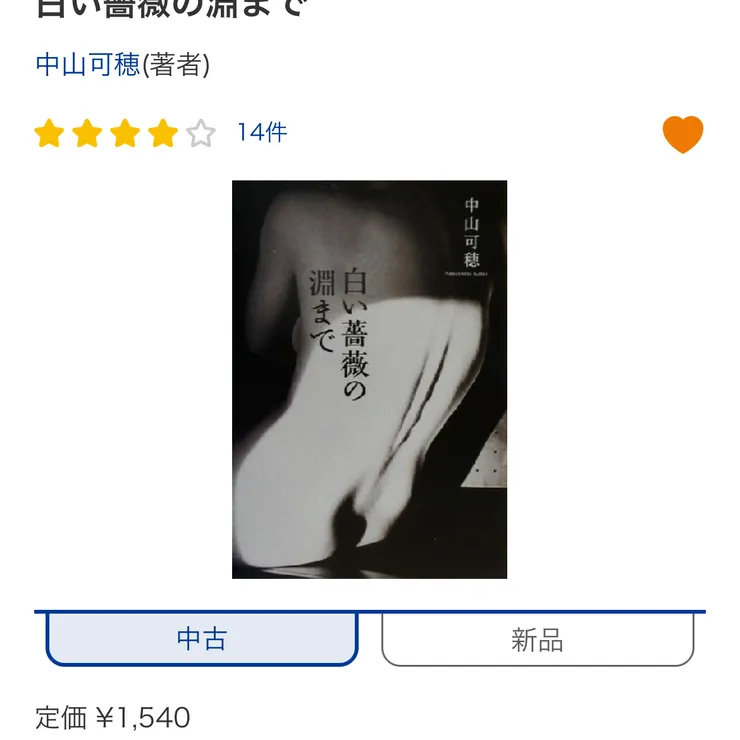The height and width of the screenshot is (740, 740).
Task: Open the 14件 reviews link
Action: (262, 133)
